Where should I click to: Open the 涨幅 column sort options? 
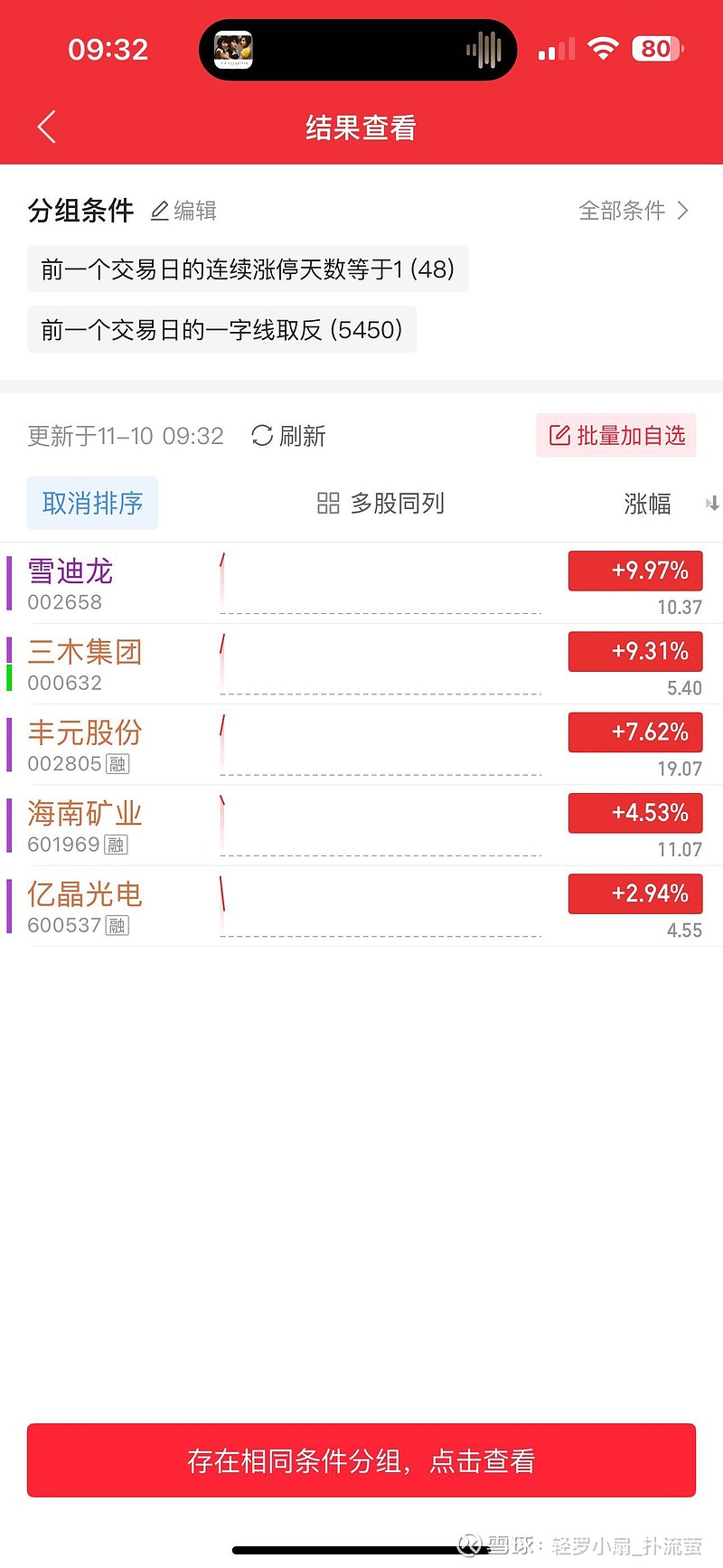(x=647, y=504)
